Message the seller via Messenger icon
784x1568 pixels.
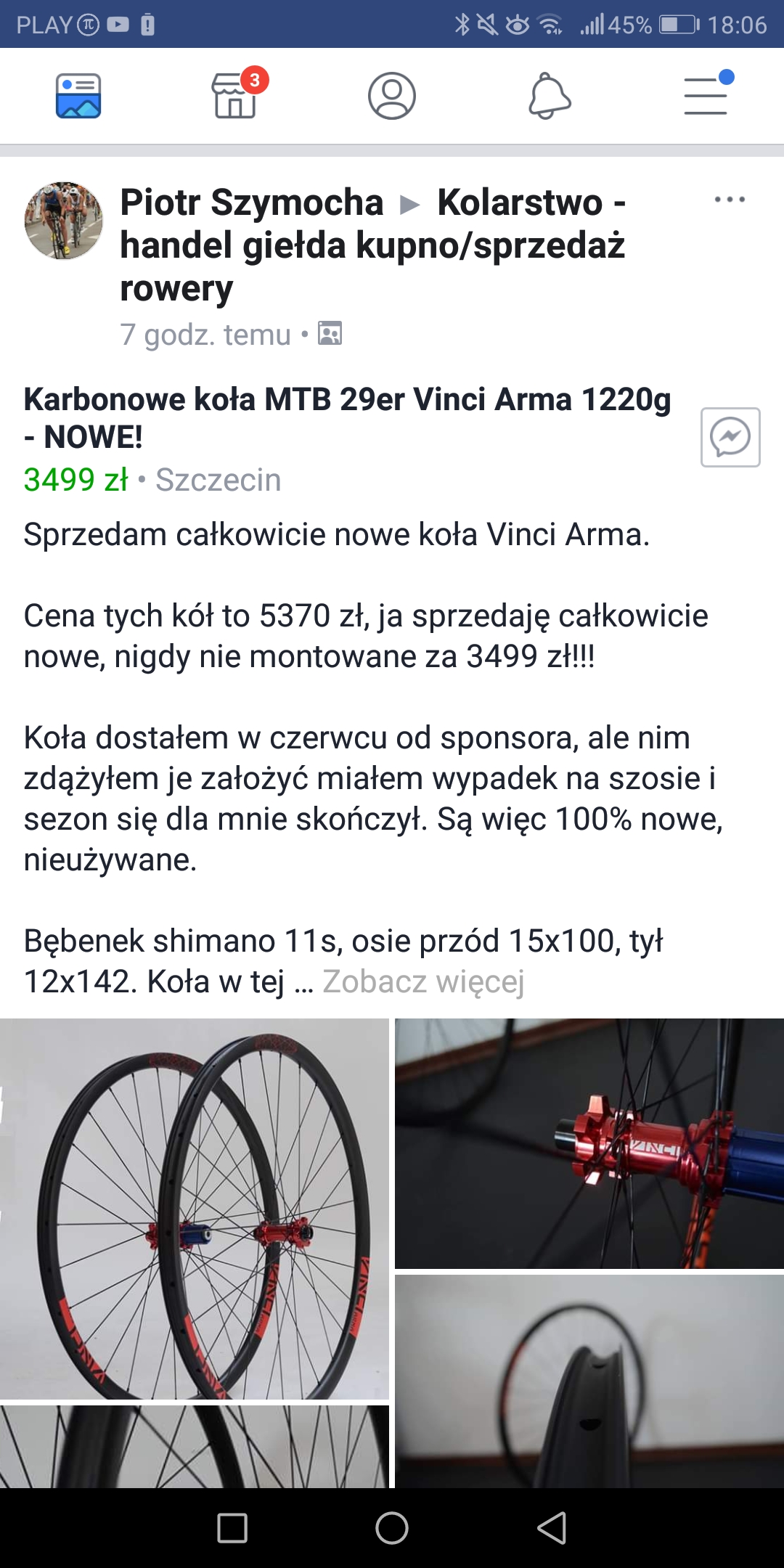(730, 437)
